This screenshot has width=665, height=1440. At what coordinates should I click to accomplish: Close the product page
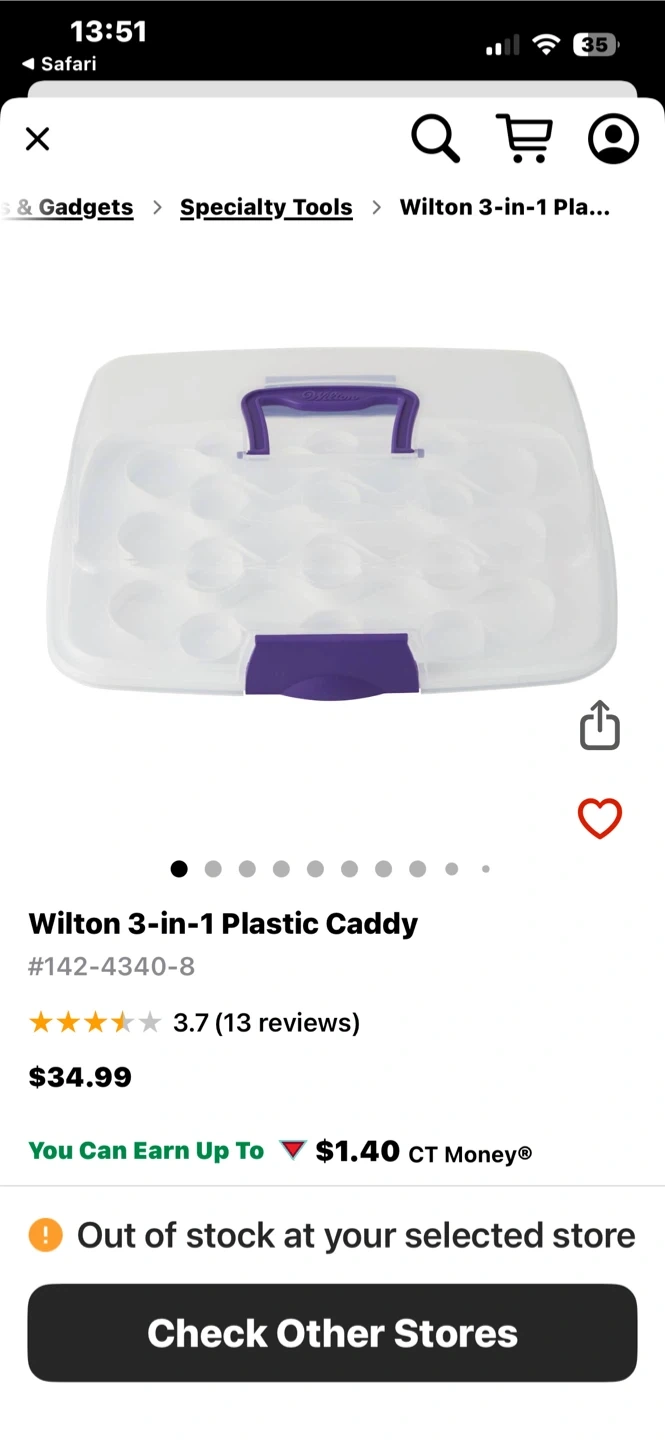(x=37, y=139)
